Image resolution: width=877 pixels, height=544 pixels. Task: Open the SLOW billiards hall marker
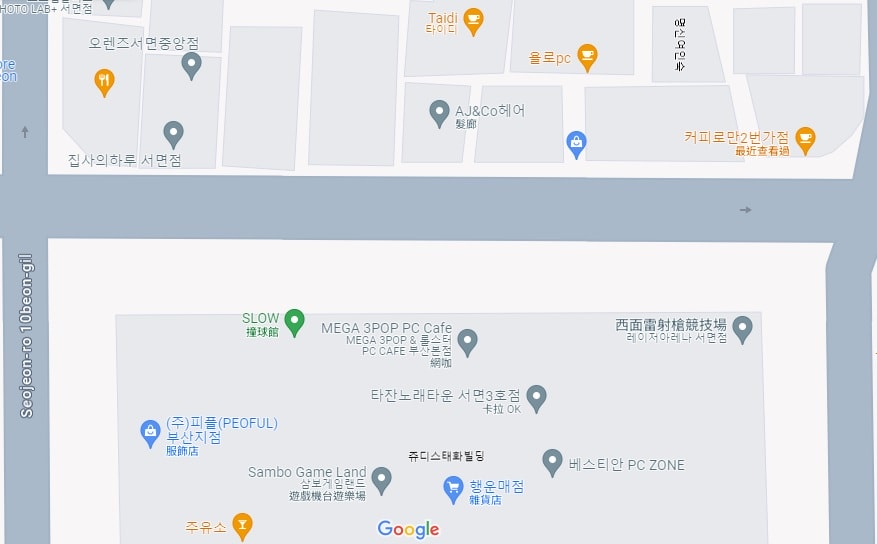[x=294, y=321]
